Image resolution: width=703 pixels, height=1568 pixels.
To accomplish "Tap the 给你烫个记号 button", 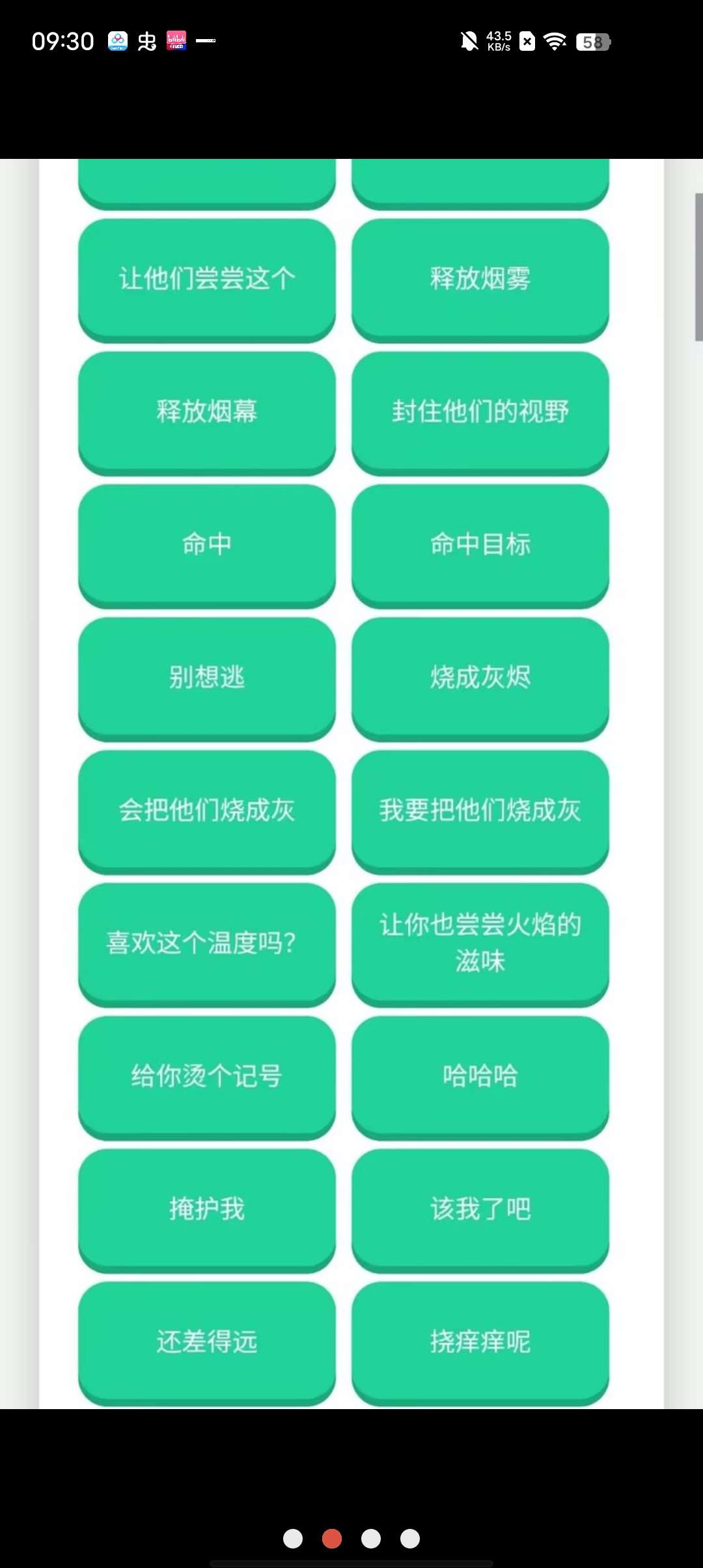I will 207,1076.
